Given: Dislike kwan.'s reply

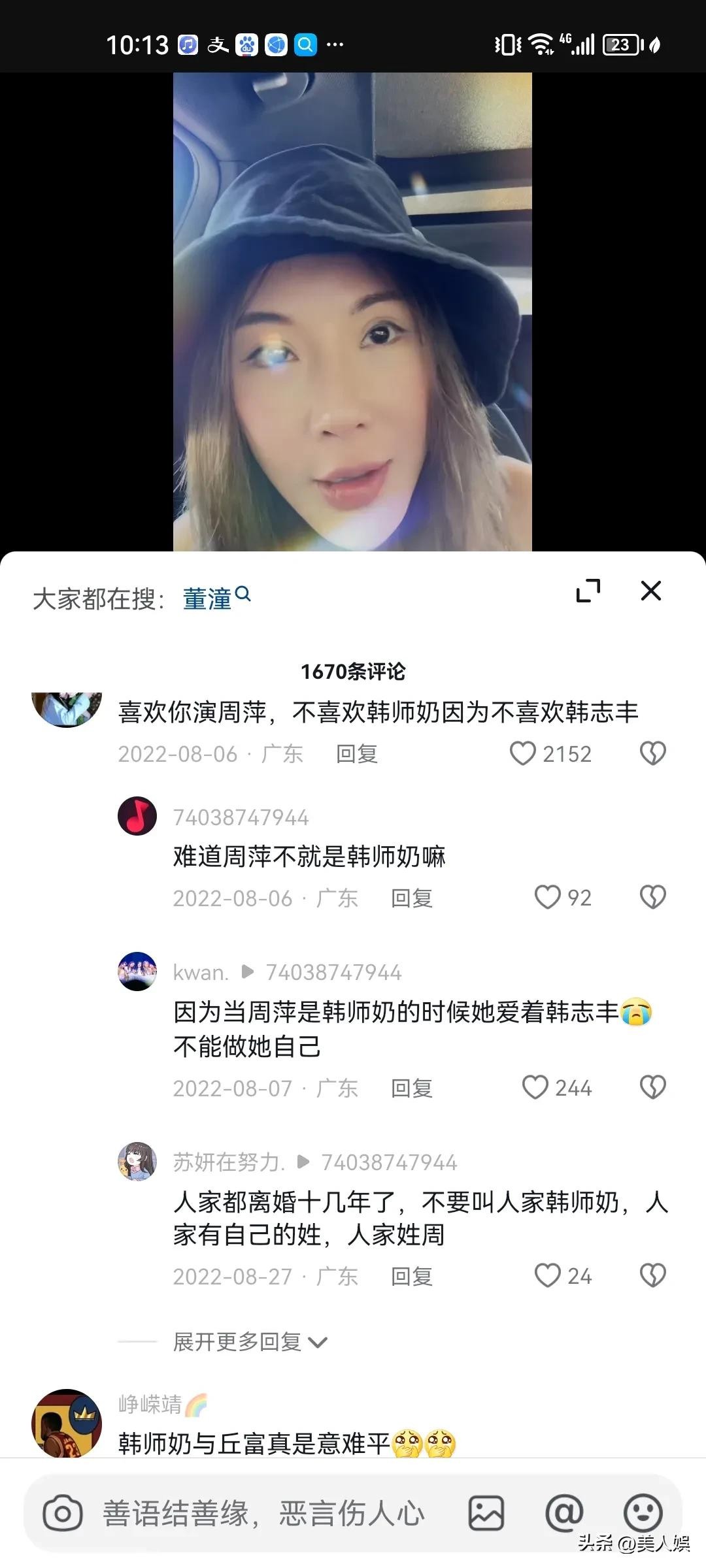Looking at the screenshot, I should (652, 1088).
